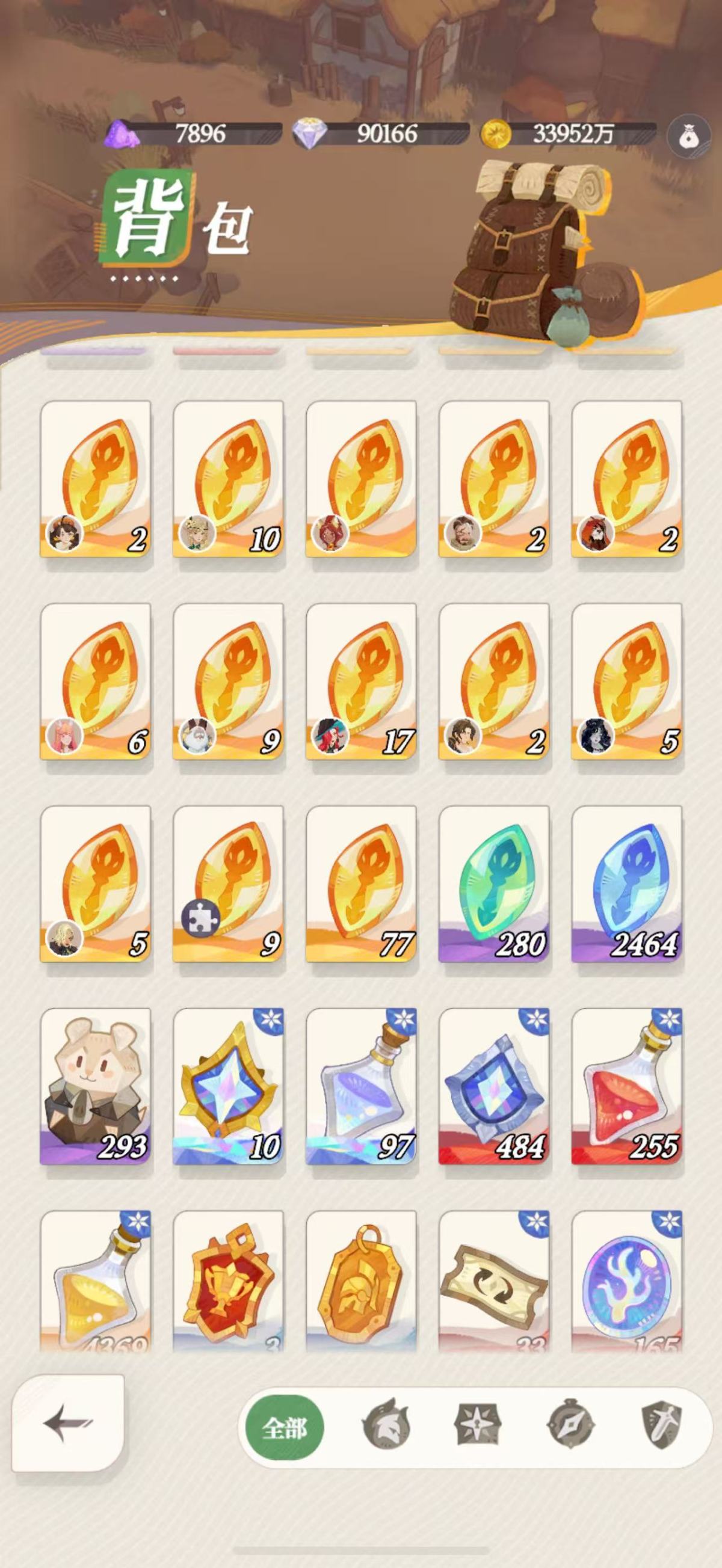722x1568 pixels.
Task: Open the orange gem item with 77
Action: coord(361,884)
